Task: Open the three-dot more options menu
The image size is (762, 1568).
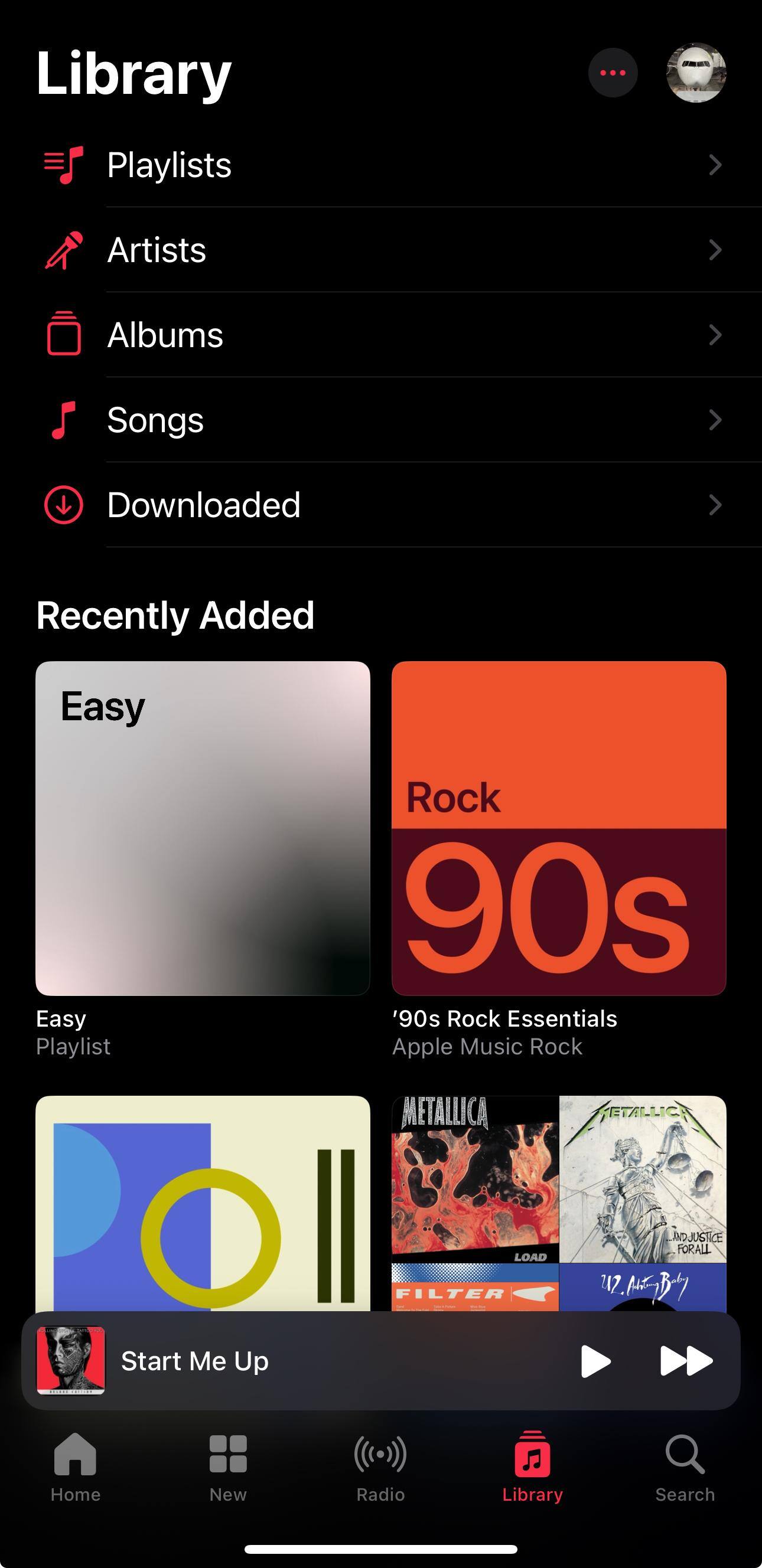Action: click(612, 73)
